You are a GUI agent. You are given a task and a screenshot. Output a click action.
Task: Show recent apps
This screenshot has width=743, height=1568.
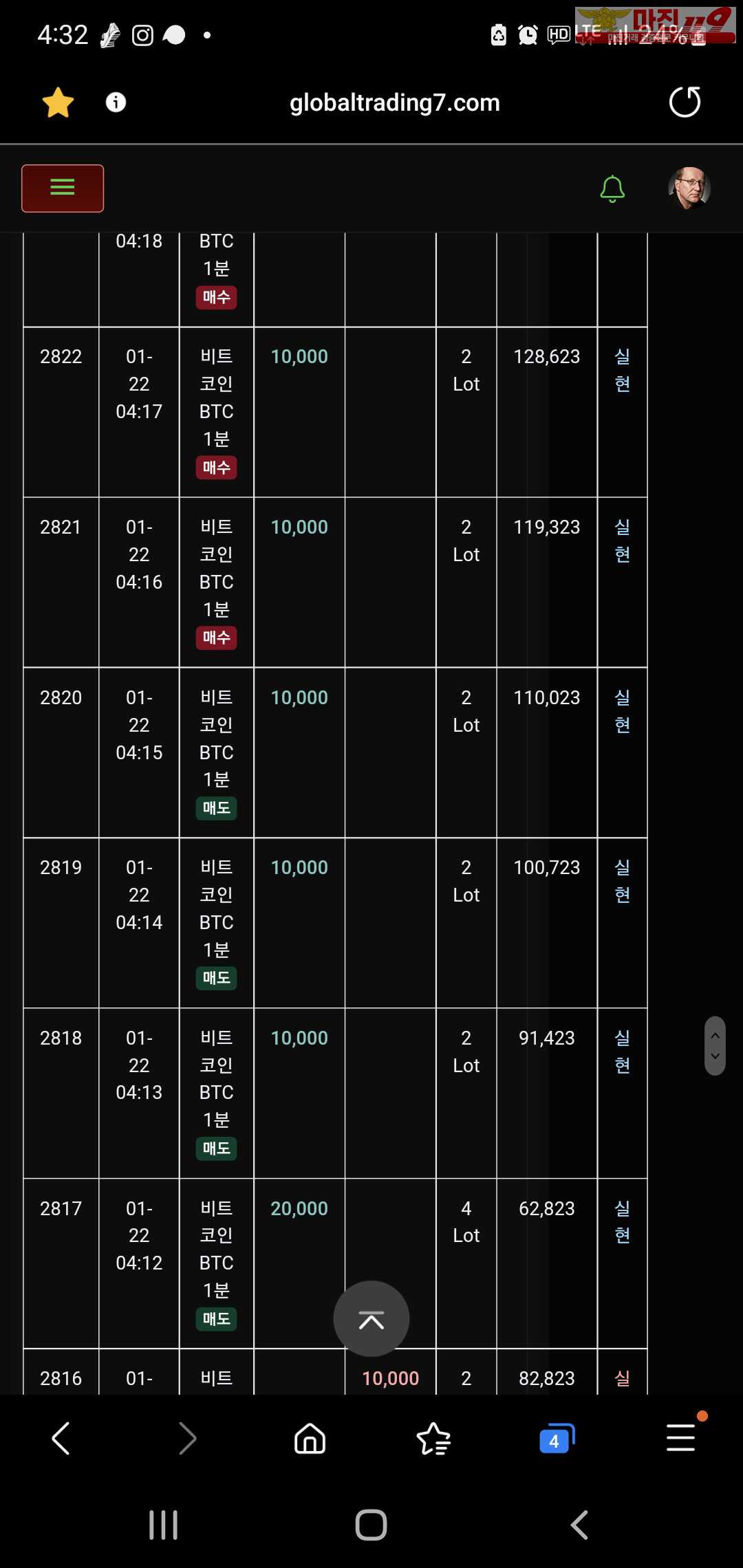click(164, 1525)
